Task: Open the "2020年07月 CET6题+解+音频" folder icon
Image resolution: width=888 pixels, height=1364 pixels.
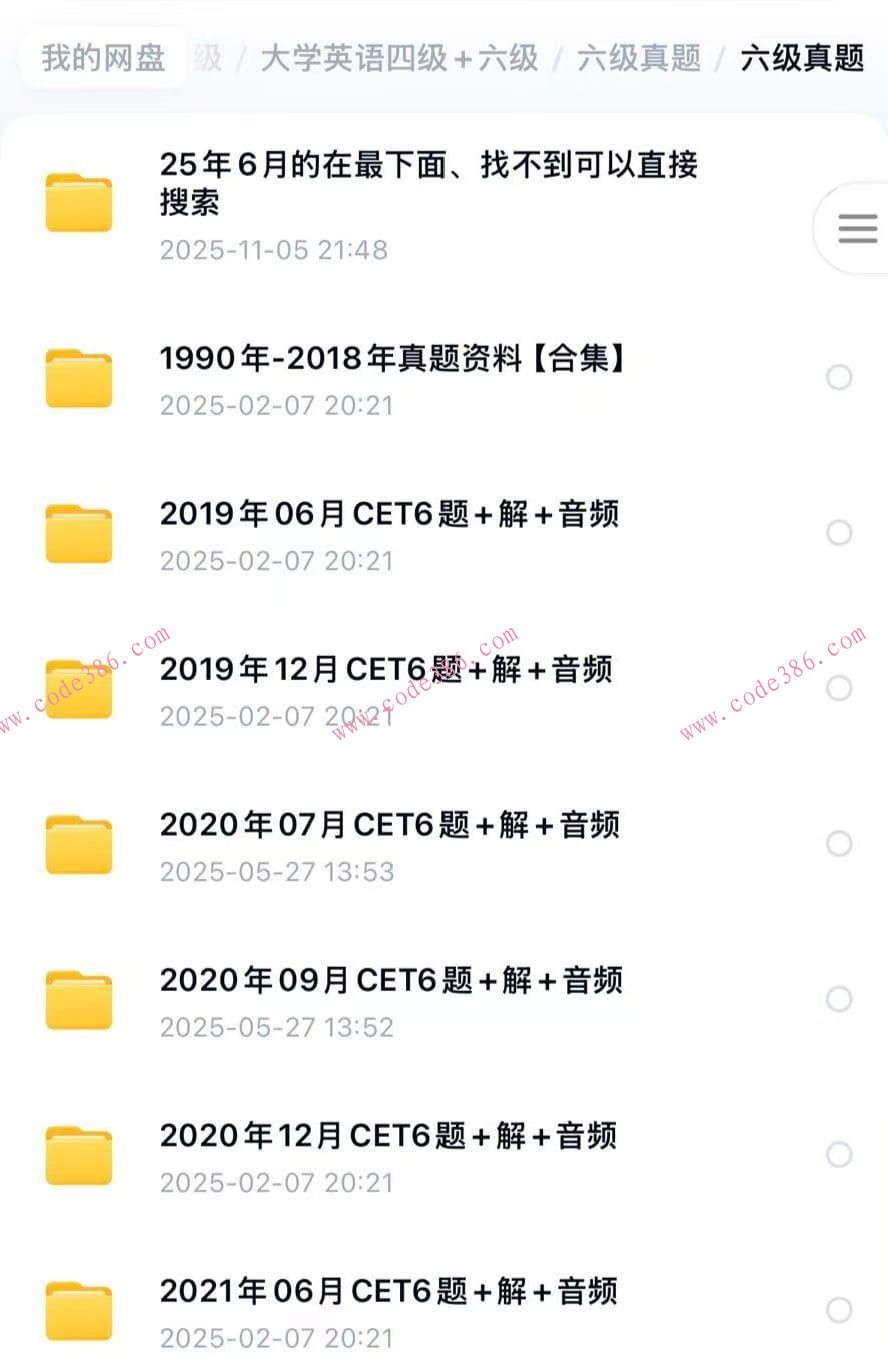Action: pyautogui.click(x=79, y=844)
